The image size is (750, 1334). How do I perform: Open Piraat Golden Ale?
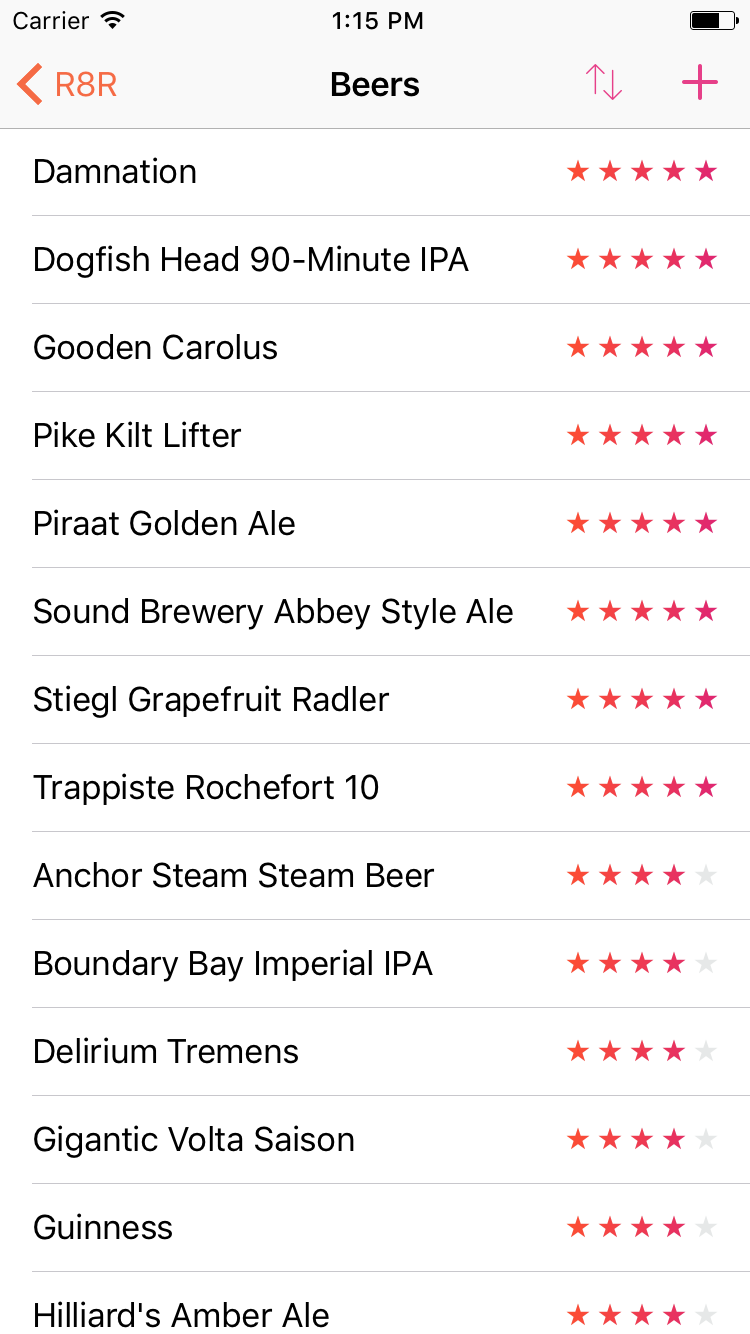click(x=375, y=524)
